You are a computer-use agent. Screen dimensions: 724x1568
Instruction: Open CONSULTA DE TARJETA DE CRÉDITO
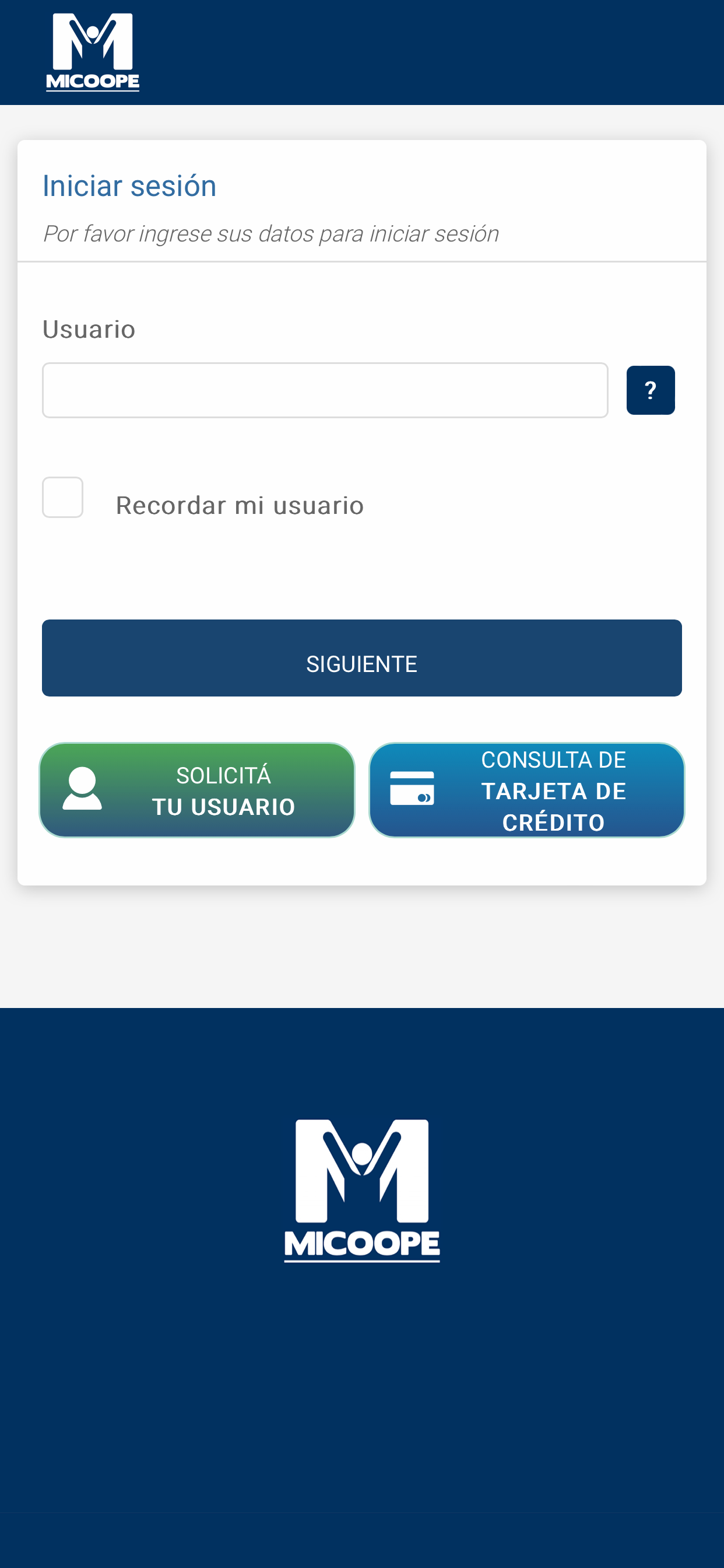click(x=527, y=789)
